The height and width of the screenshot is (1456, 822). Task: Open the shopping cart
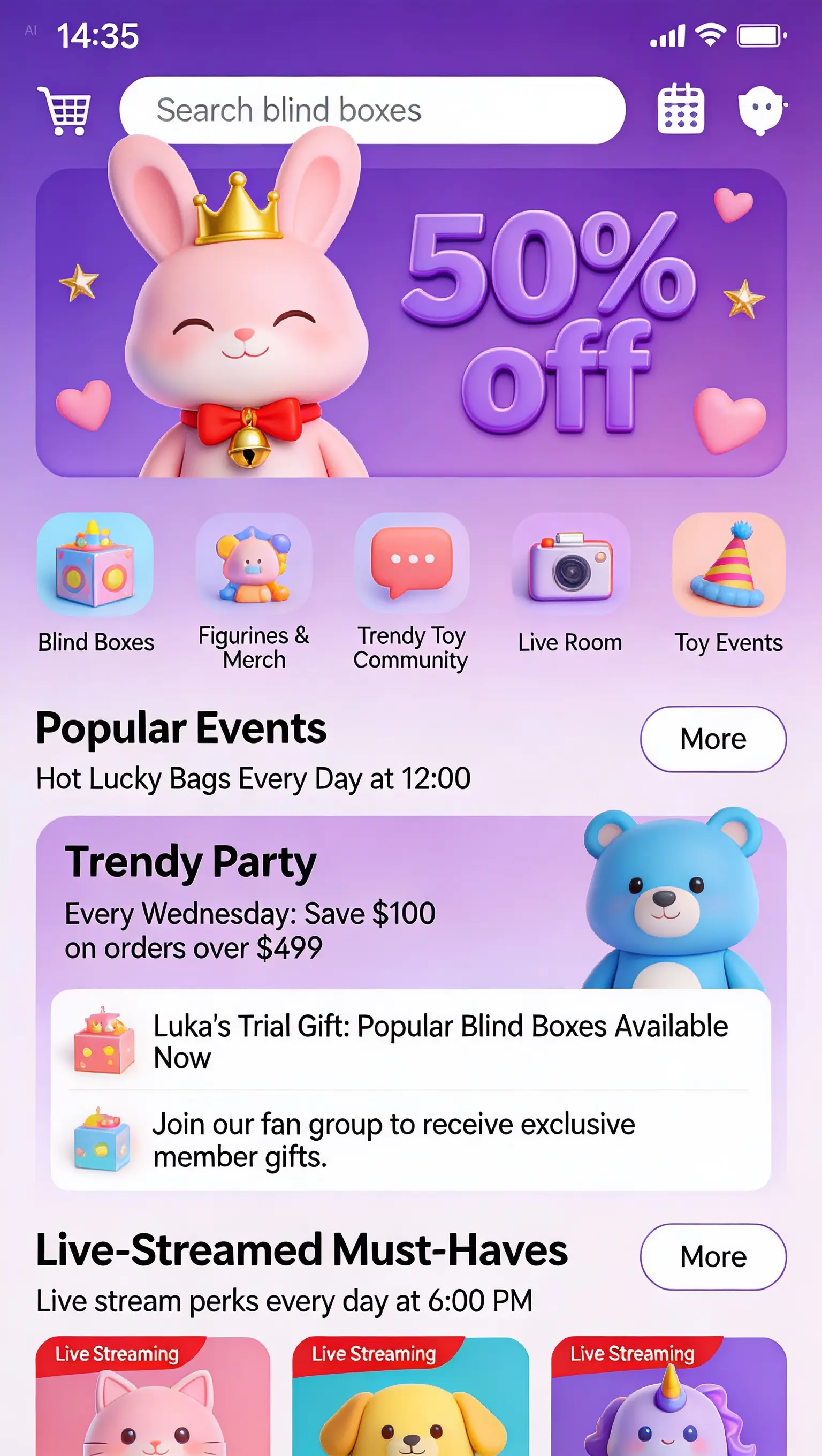click(64, 110)
